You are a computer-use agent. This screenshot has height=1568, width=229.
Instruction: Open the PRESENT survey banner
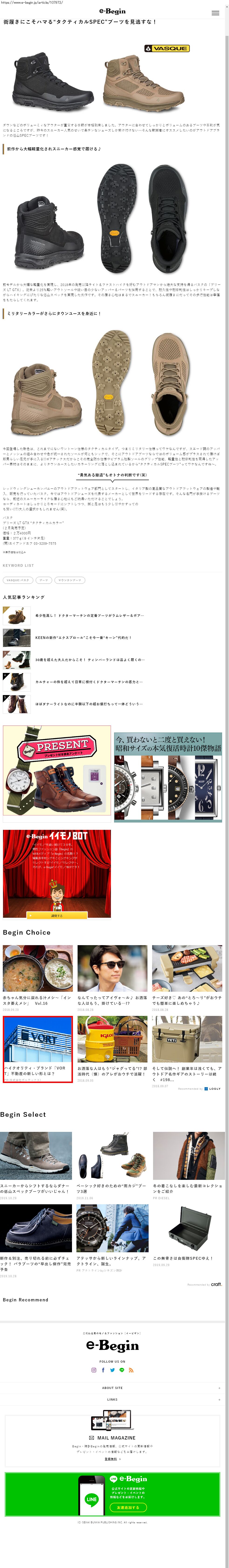57,770
